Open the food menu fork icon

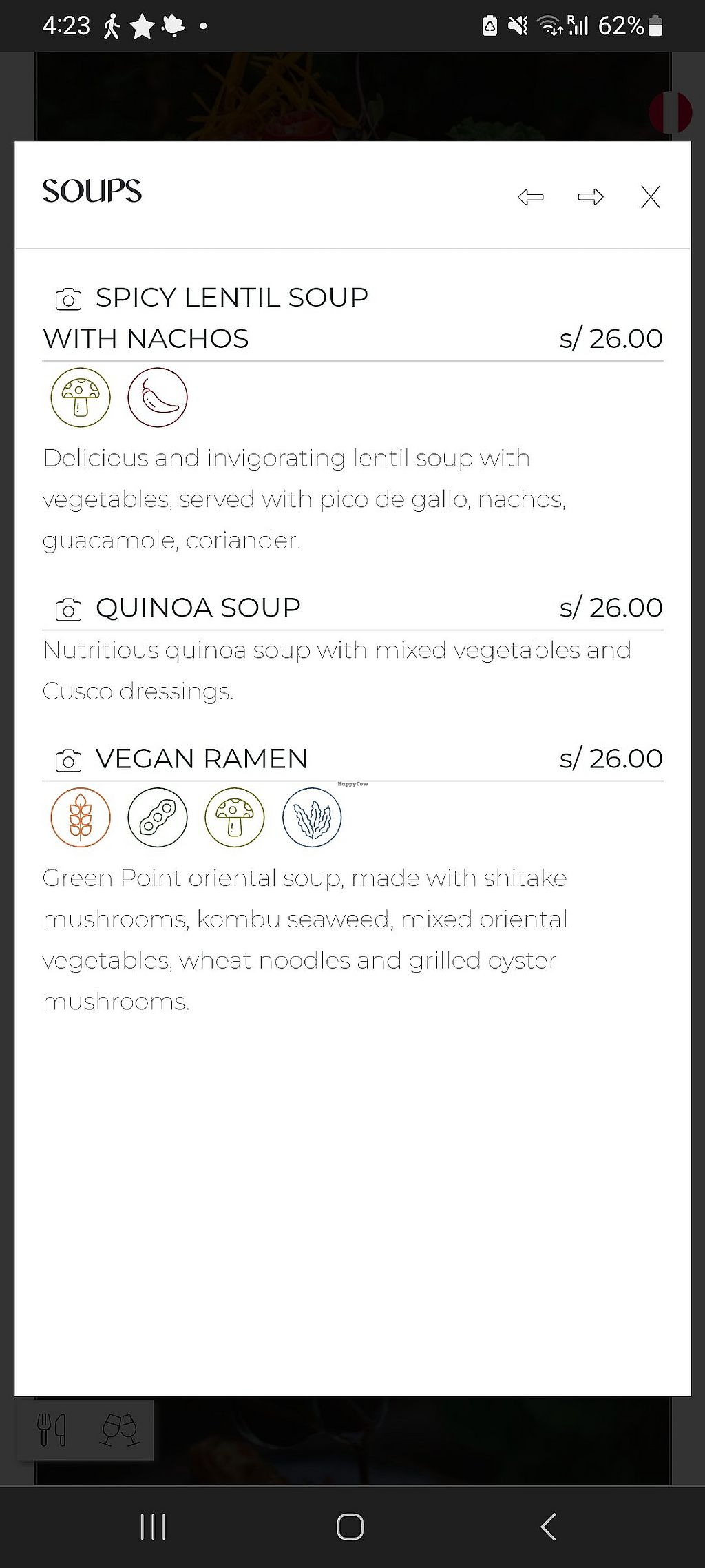pos(52,1430)
